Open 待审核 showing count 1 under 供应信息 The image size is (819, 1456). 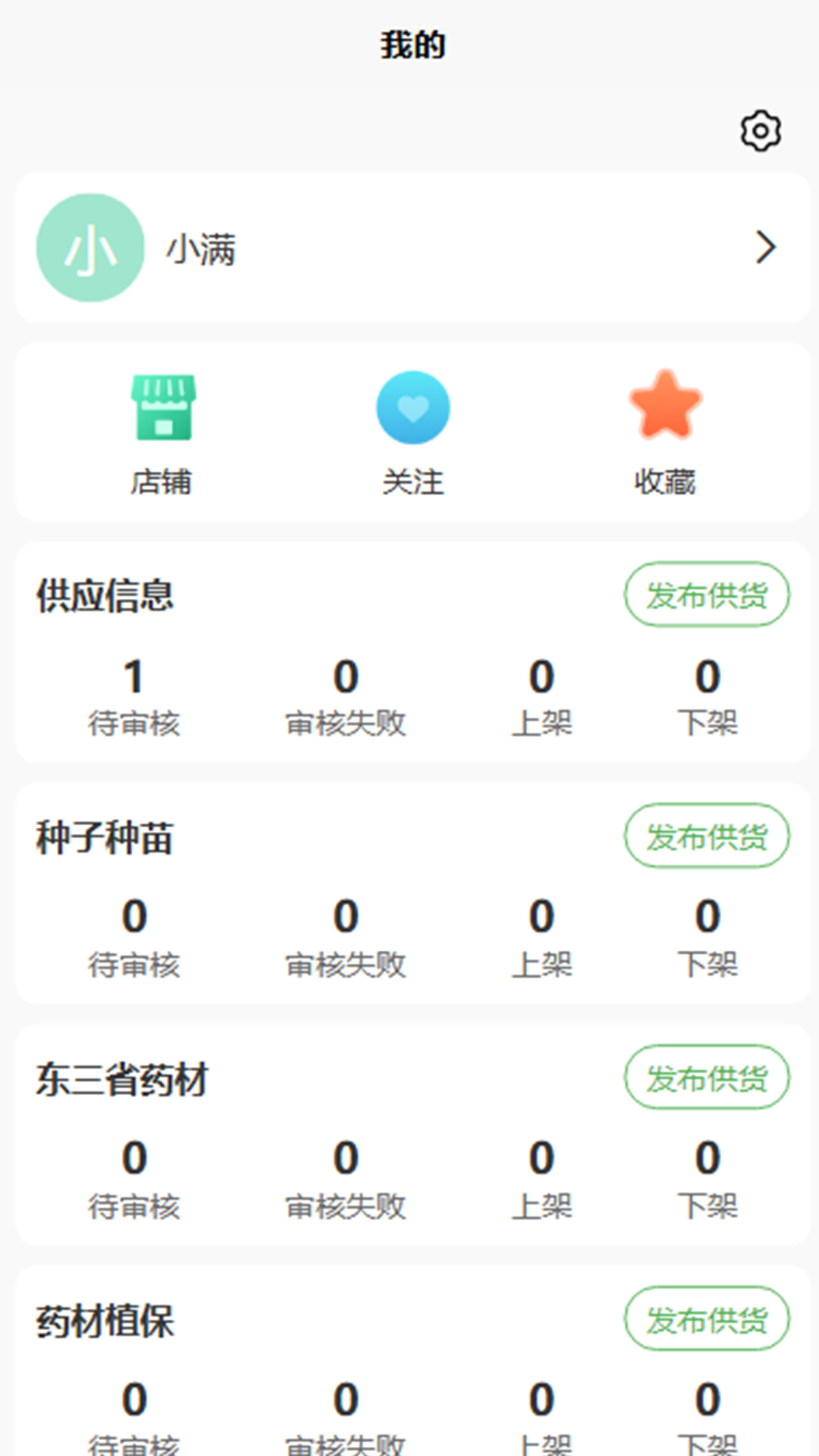point(134,694)
